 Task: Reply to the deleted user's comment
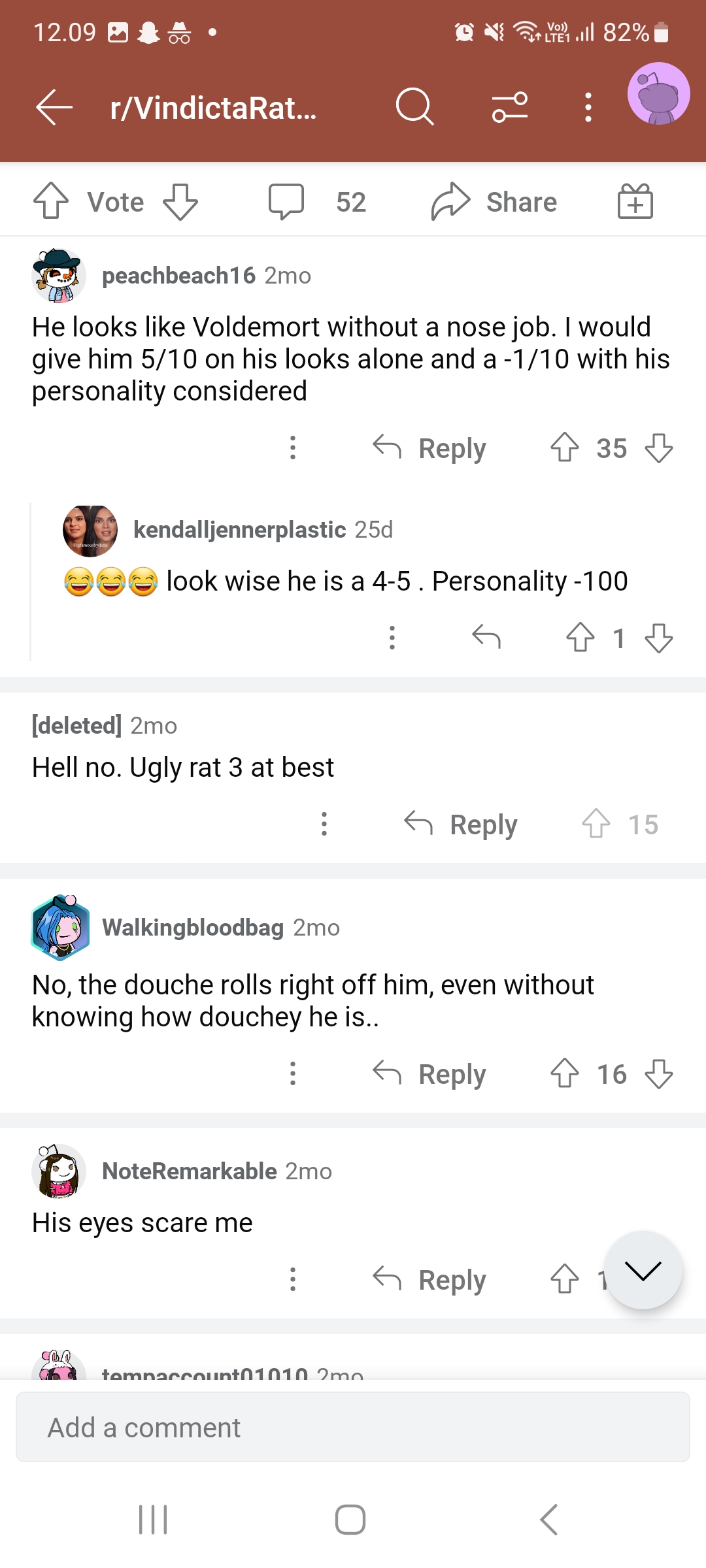point(461,825)
